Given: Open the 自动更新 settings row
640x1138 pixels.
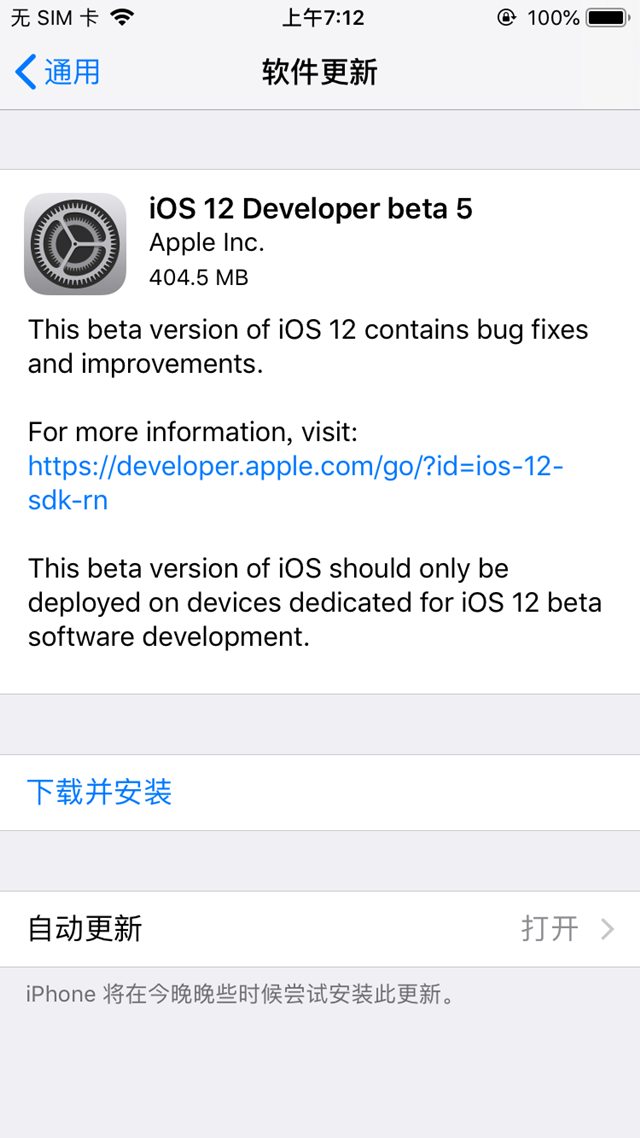Looking at the screenshot, I should point(320,928).
